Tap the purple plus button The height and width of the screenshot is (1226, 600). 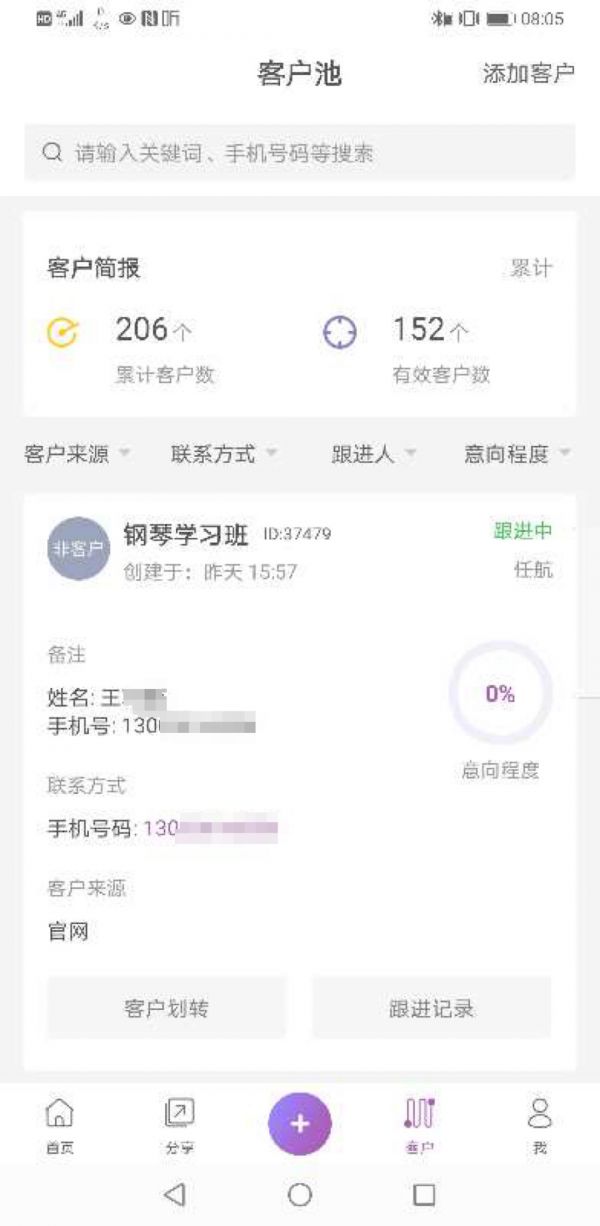300,1123
